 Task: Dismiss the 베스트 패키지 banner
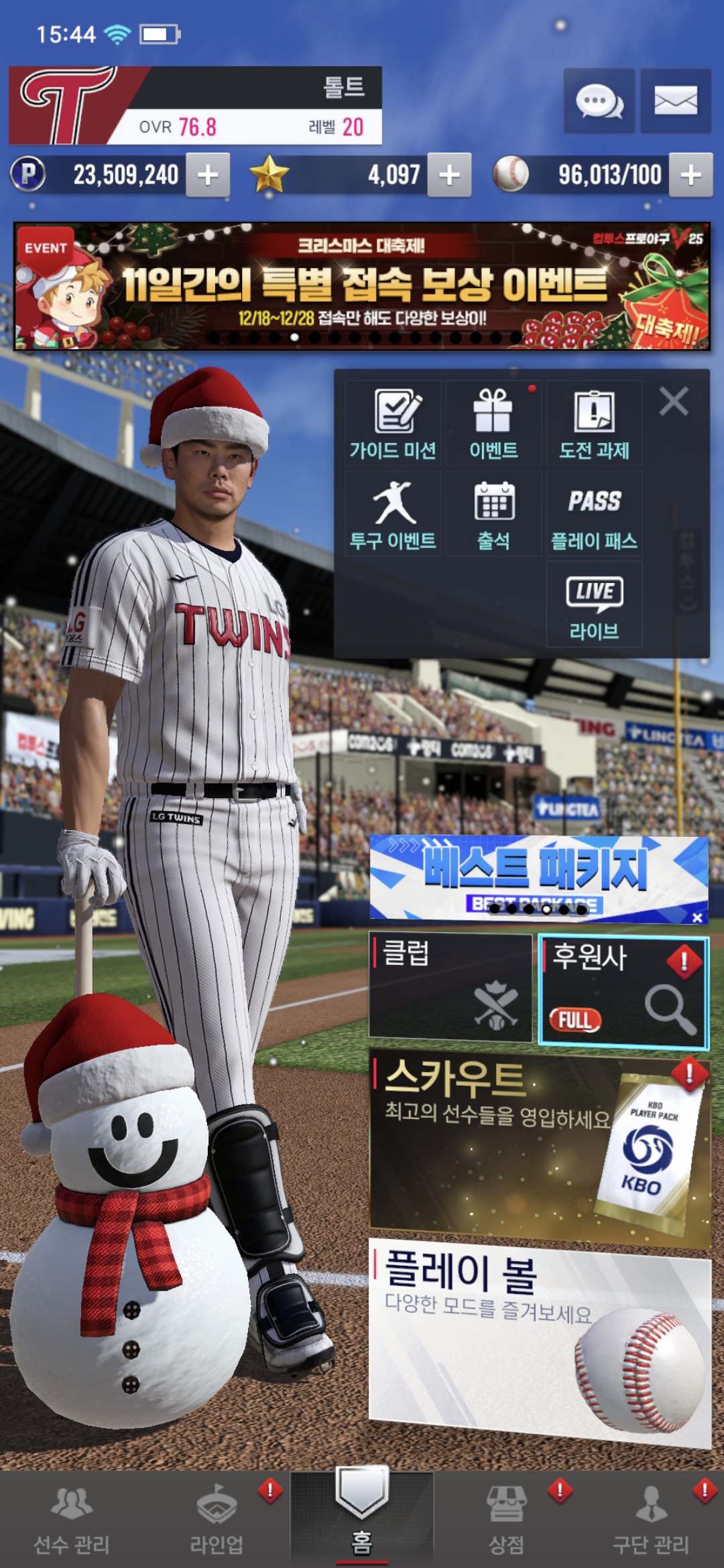tap(697, 917)
